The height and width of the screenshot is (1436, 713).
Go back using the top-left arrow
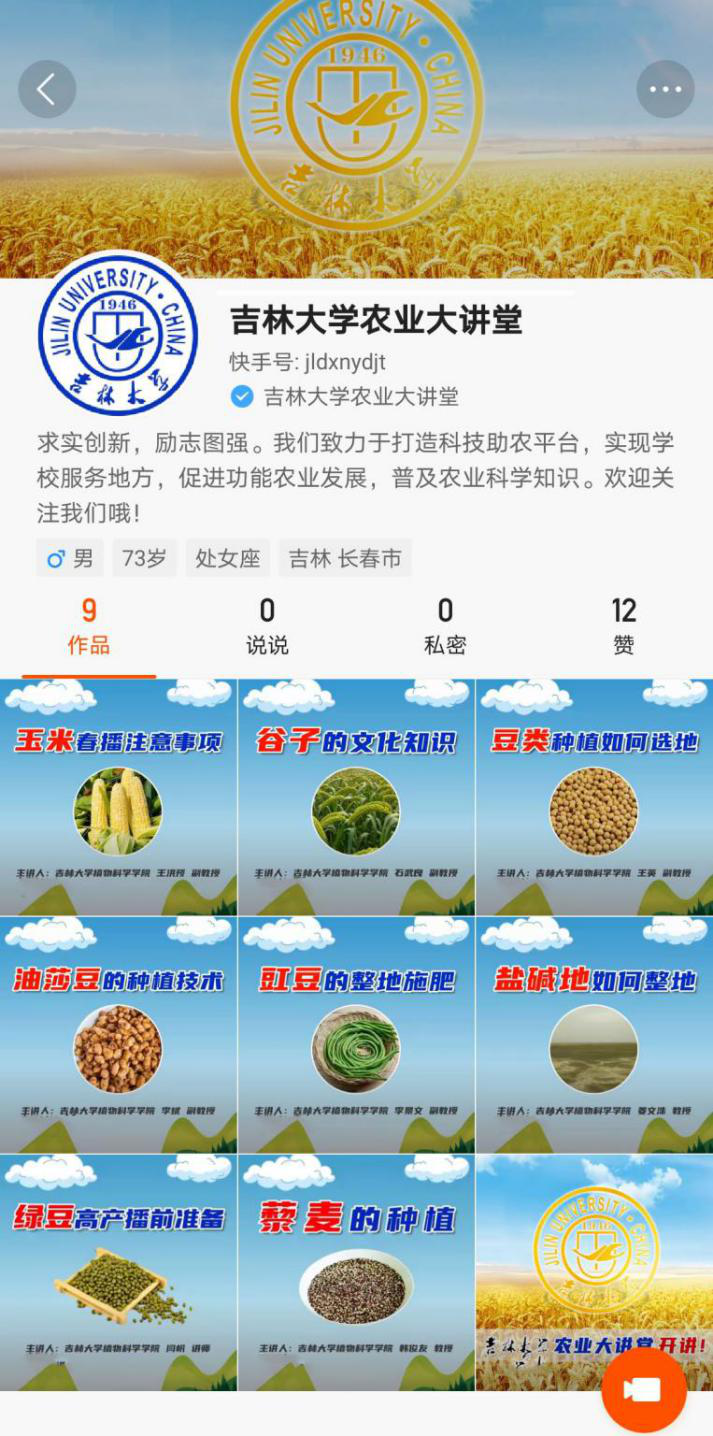coord(47,89)
